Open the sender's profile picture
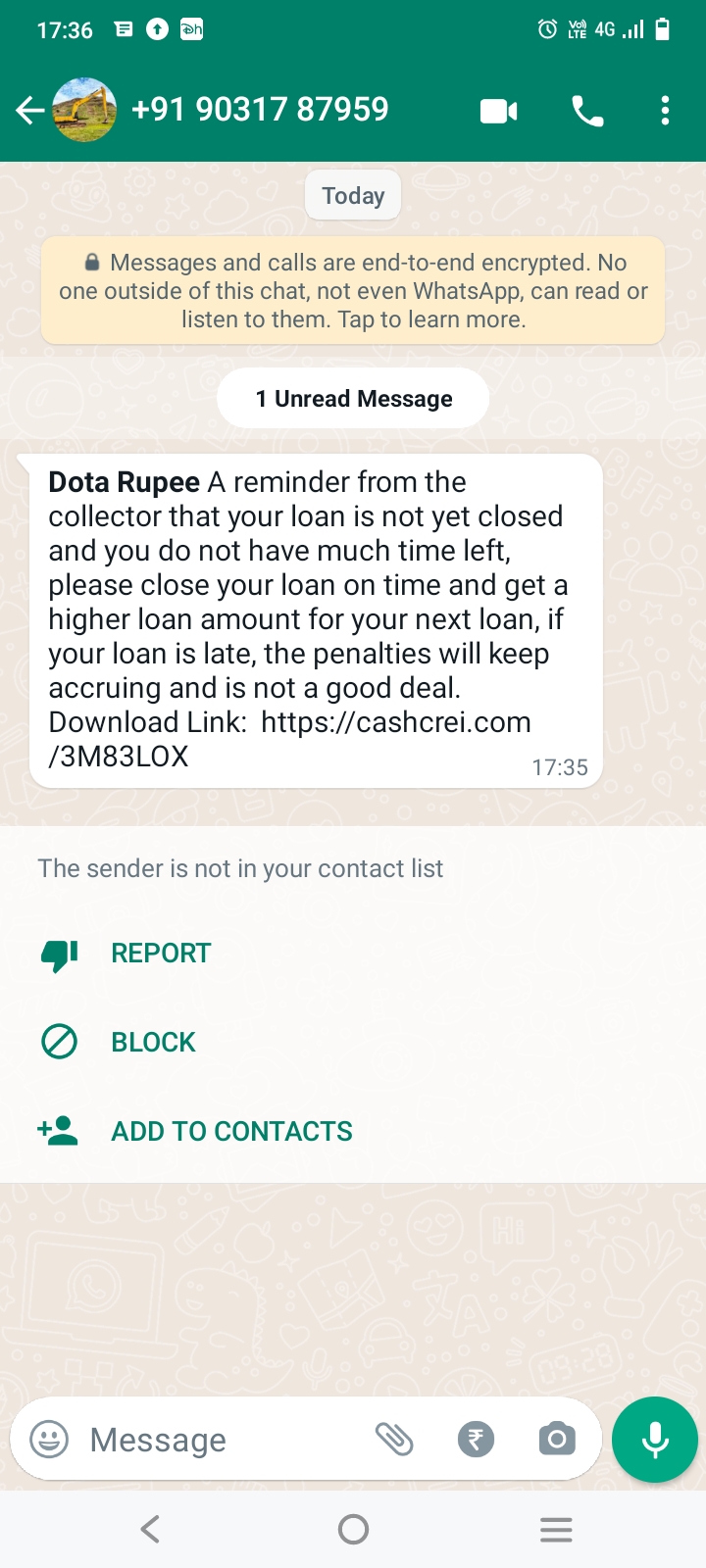706x1568 pixels. (84, 110)
